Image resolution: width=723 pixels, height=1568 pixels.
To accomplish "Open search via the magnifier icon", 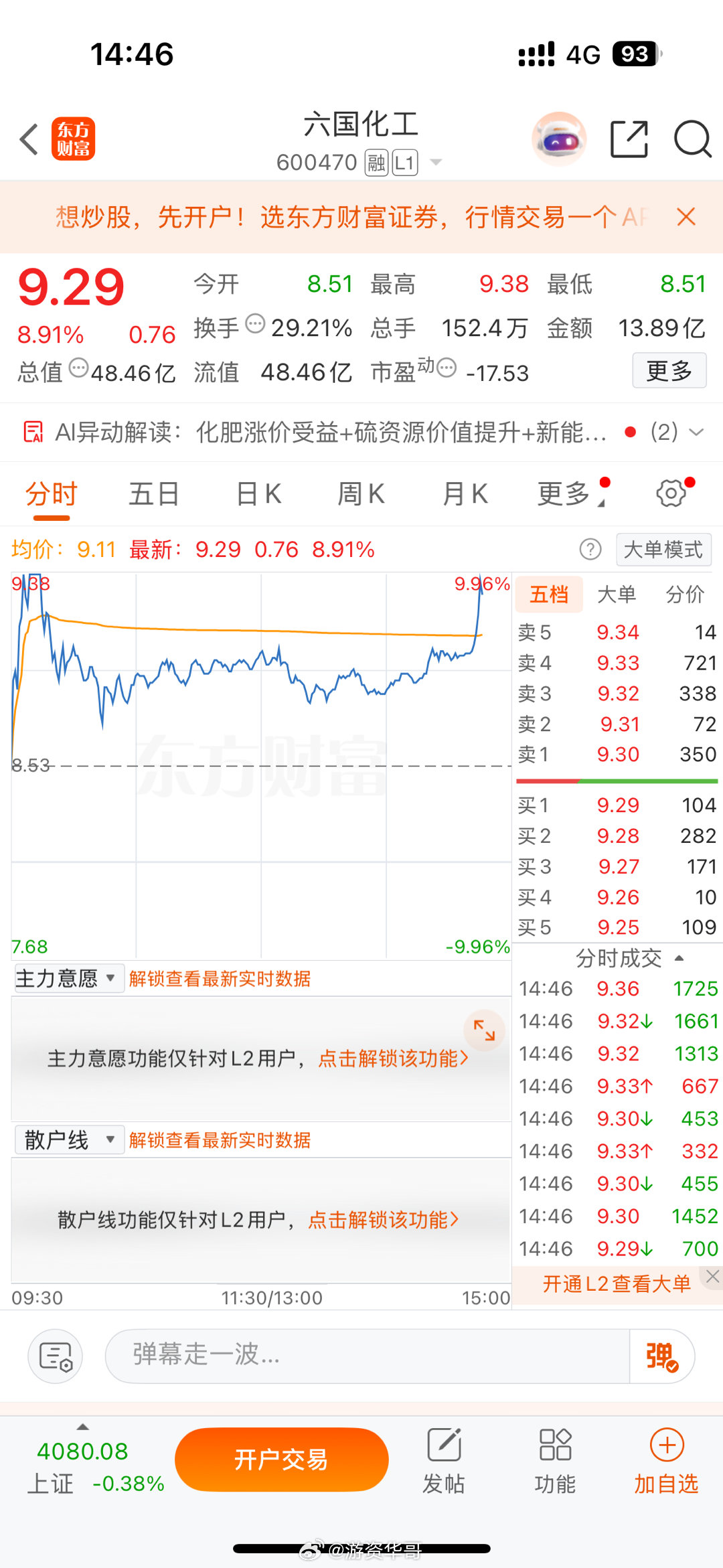I will [693, 139].
